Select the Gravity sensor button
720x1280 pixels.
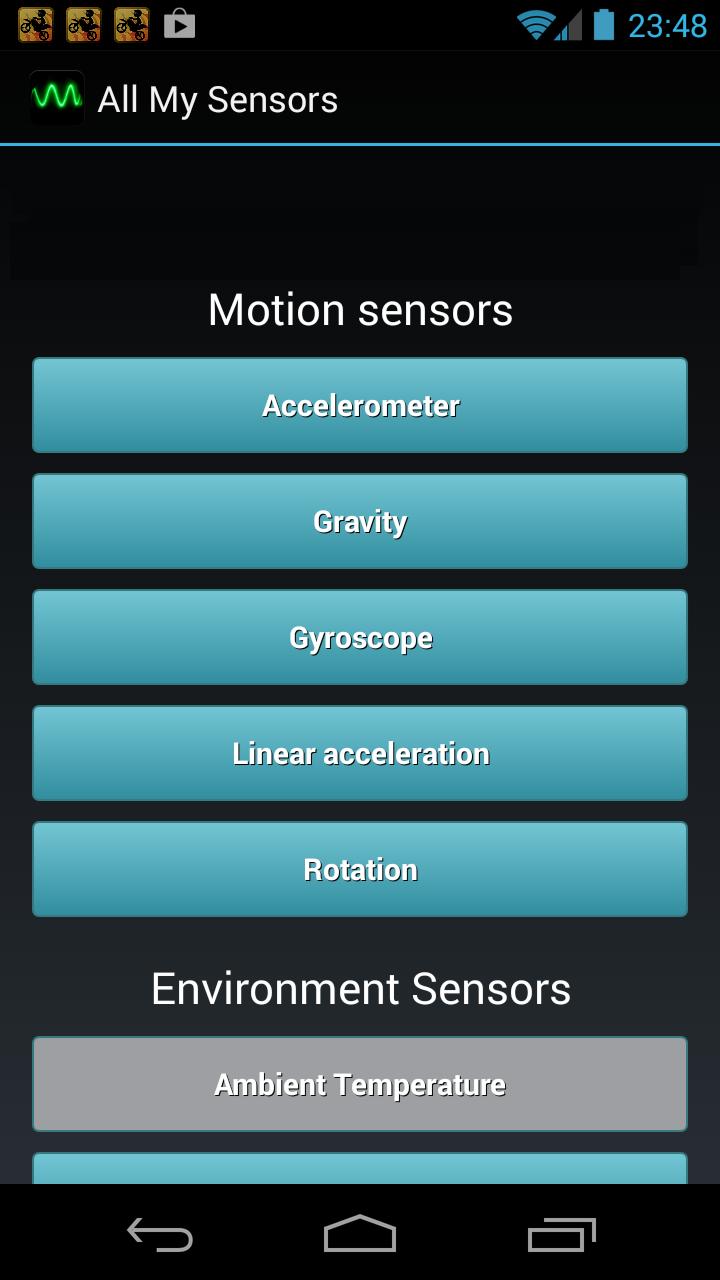coord(360,521)
